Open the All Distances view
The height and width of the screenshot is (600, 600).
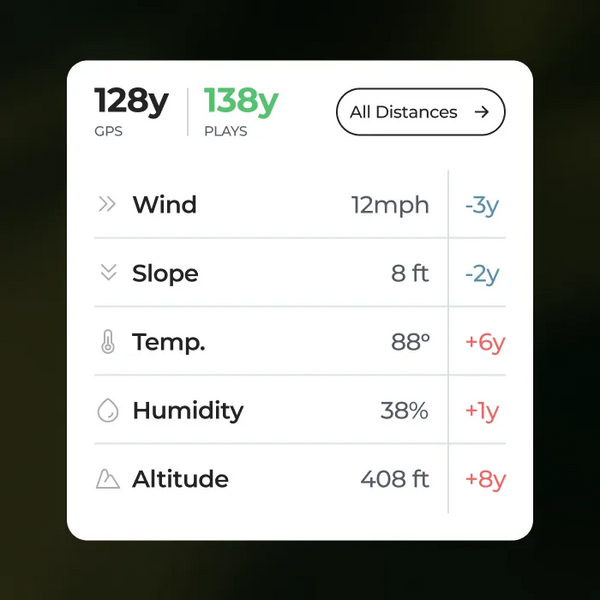click(x=420, y=112)
